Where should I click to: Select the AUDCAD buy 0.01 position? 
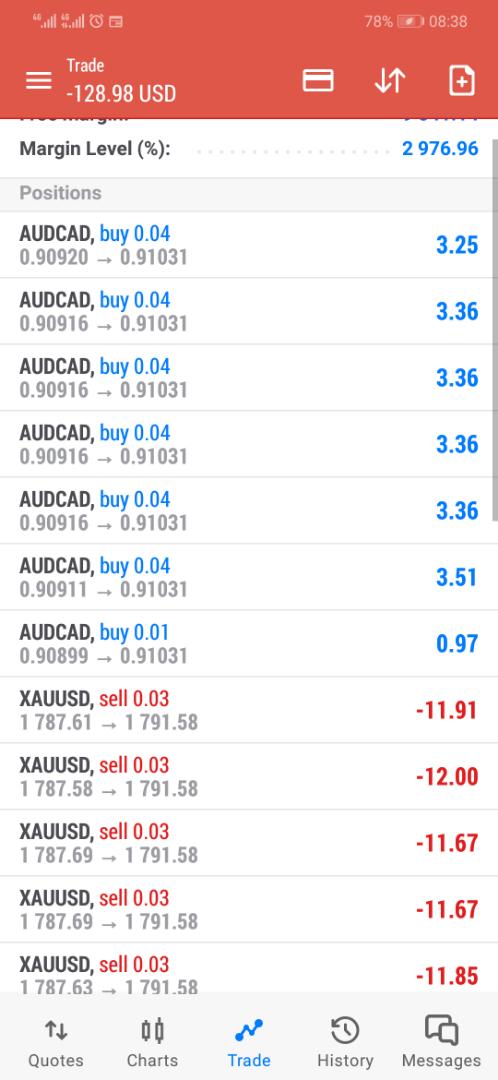[x=249, y=643]
